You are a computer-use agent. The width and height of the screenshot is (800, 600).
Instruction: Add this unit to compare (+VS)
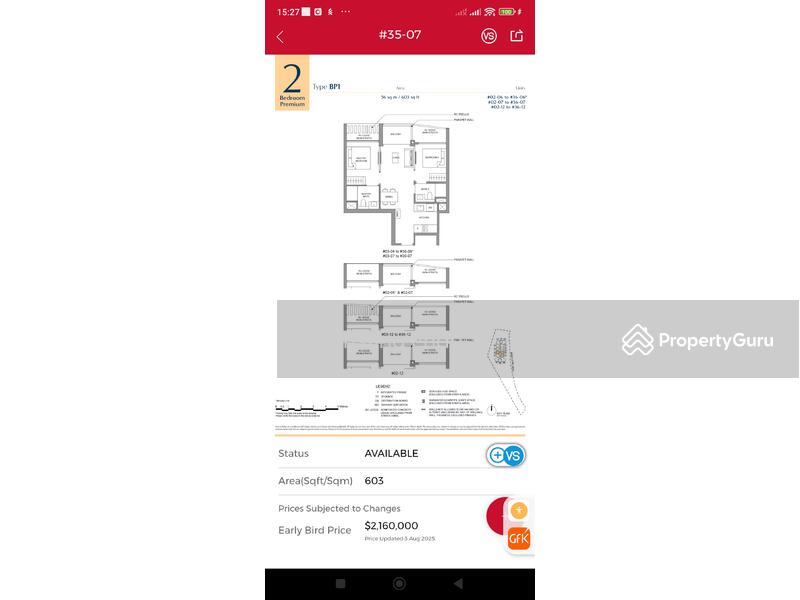click(506, 455)
